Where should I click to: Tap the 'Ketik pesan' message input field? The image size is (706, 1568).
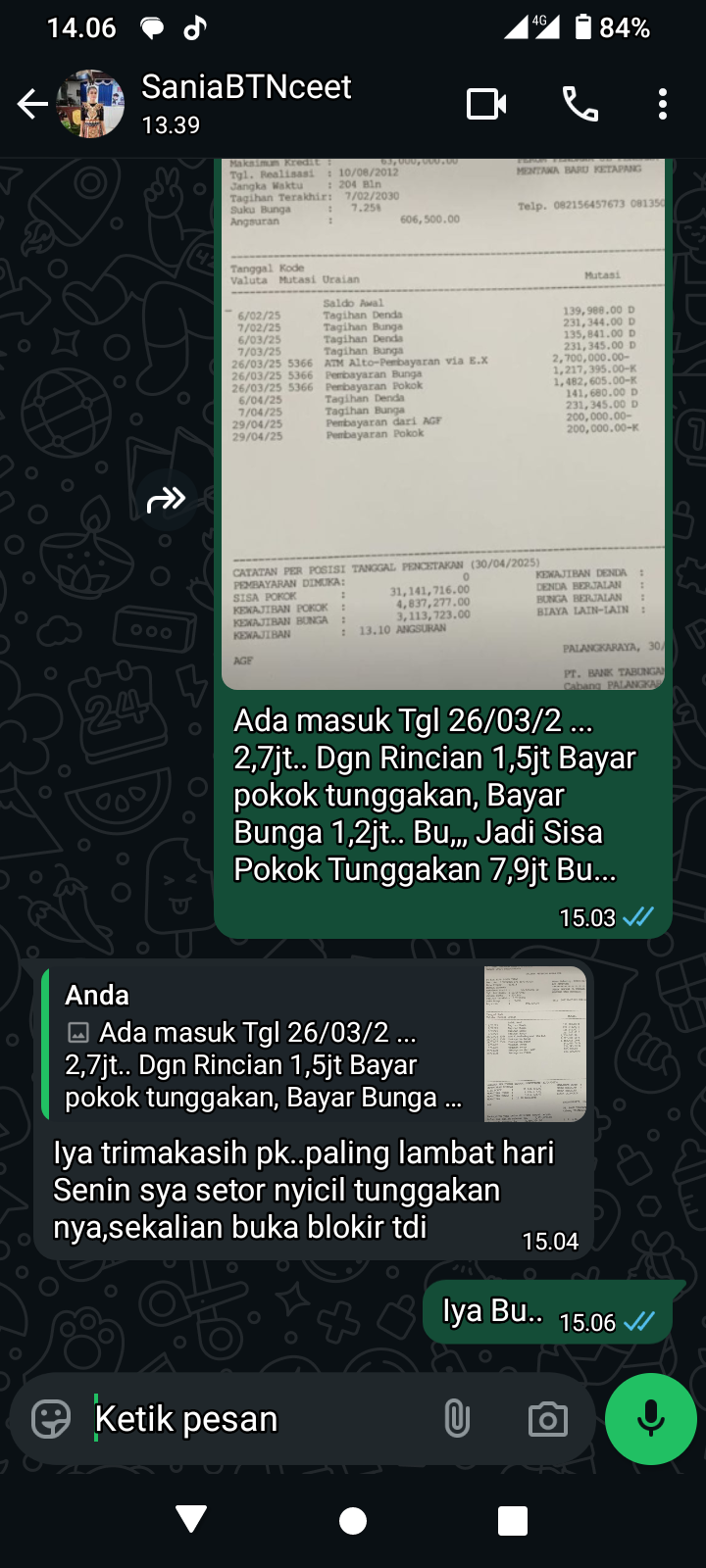coord(245,1418)
